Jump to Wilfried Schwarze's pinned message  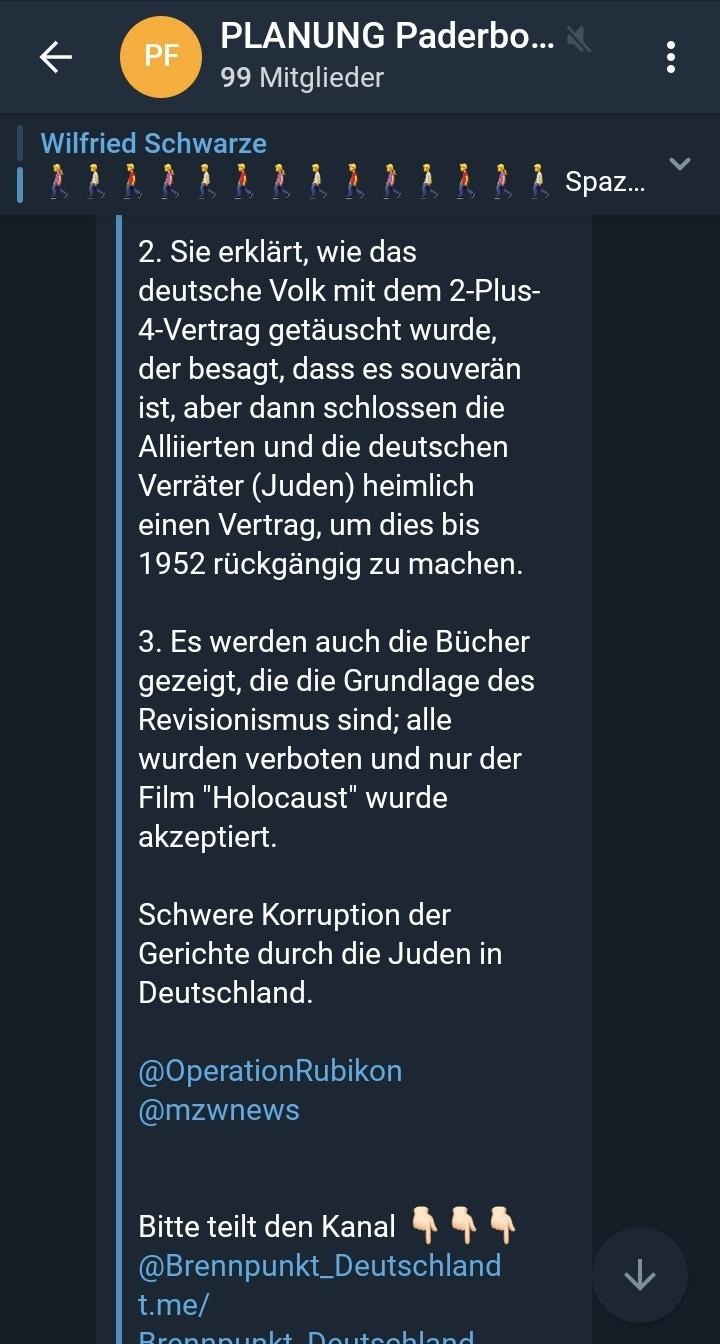340,164
